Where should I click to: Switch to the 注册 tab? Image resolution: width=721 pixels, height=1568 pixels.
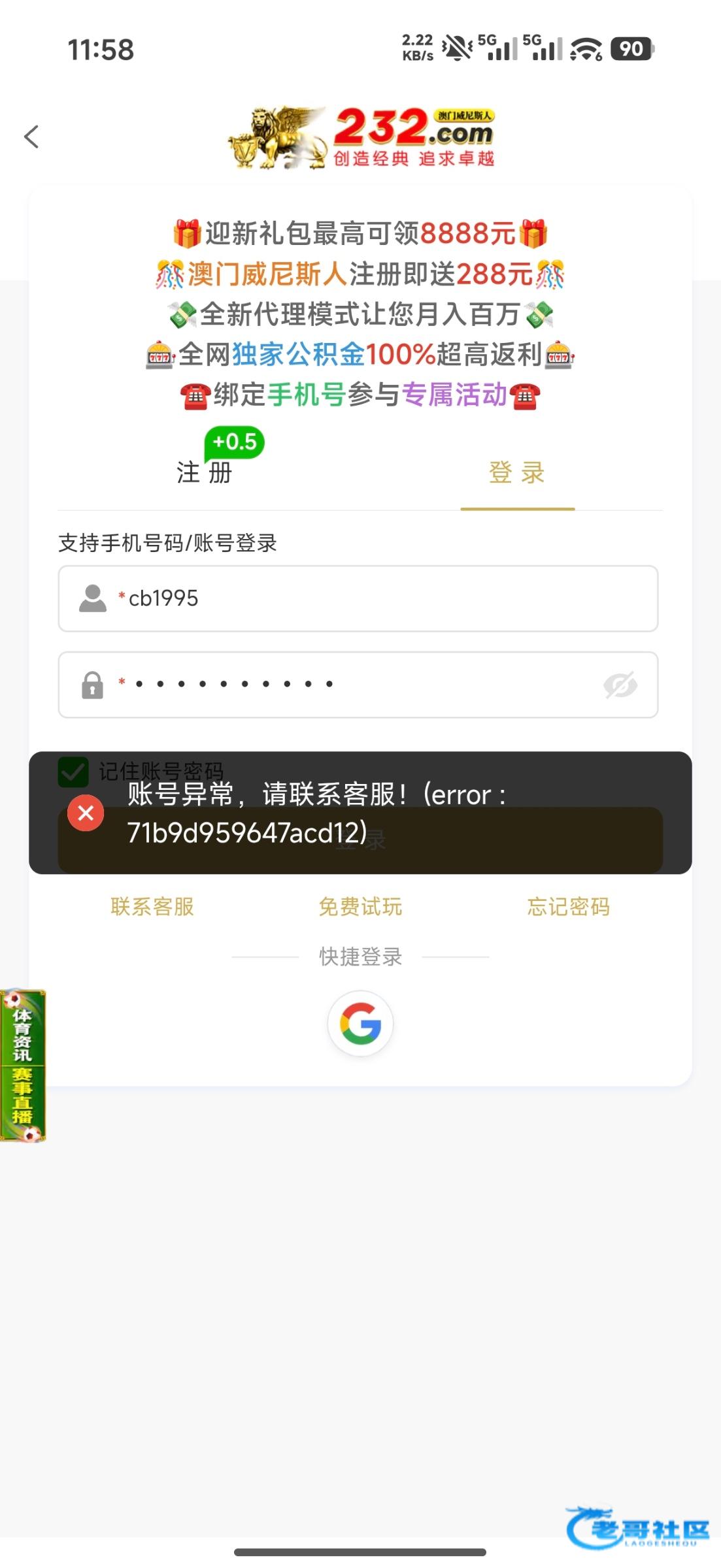(x=205, y=472)
